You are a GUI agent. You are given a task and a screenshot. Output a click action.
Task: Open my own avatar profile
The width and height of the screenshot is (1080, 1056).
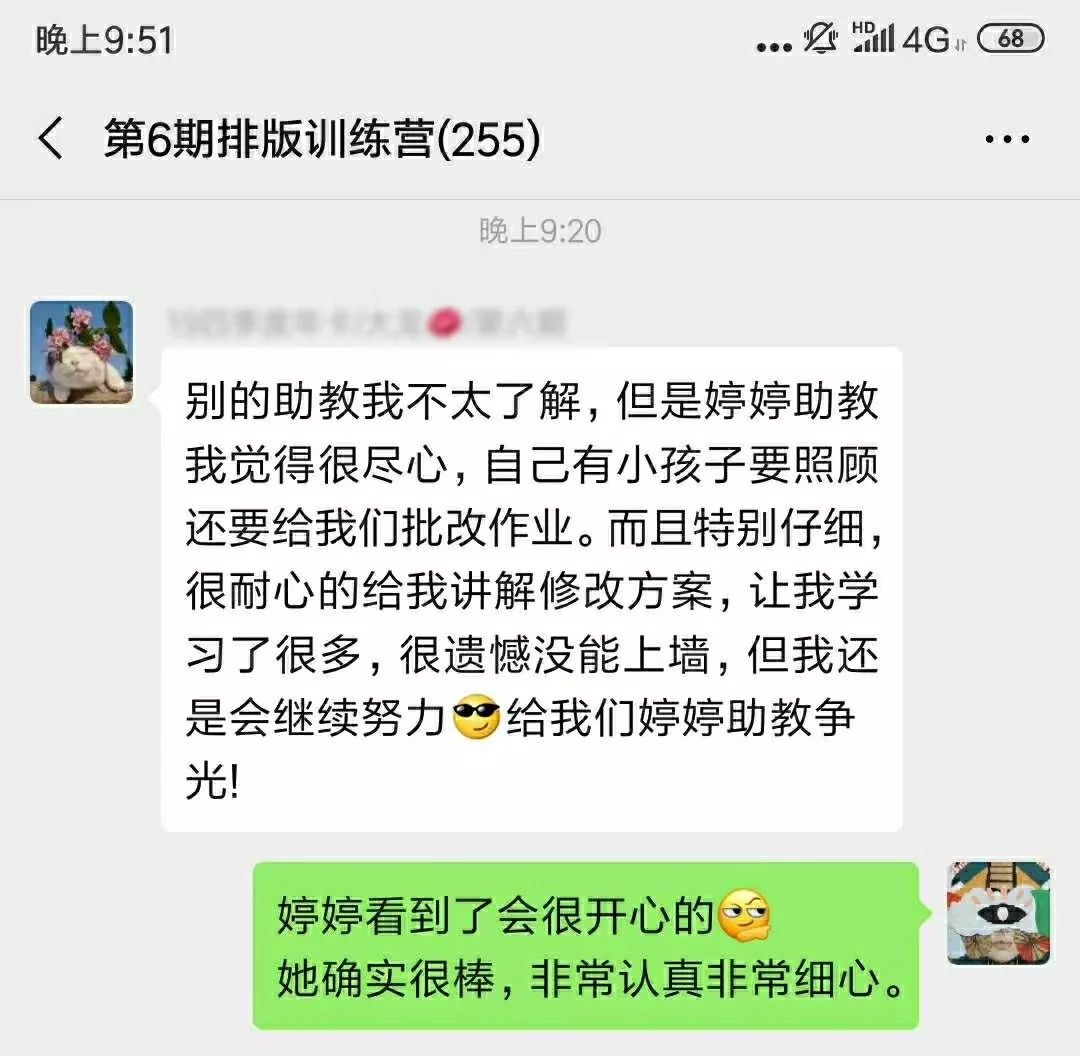tap(998, 912)
